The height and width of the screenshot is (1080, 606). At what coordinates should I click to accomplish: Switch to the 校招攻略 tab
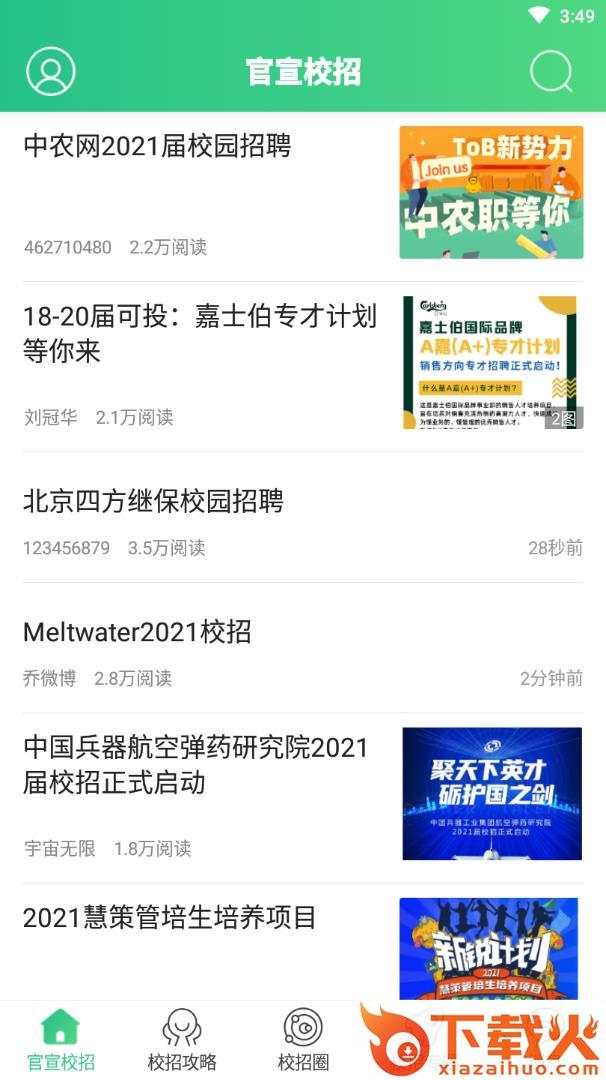pos(182,1040)
